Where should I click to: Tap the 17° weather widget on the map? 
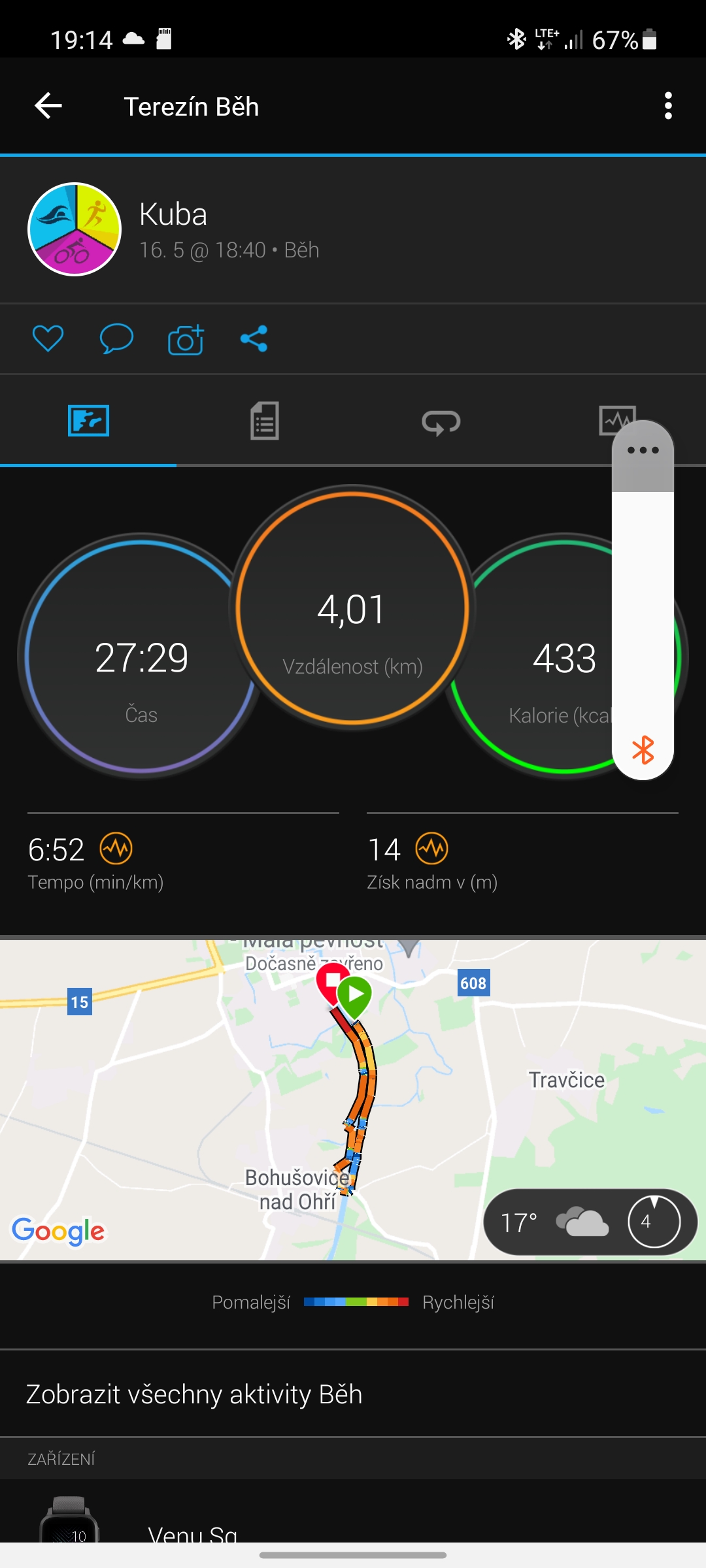[x=590, y=1222]
